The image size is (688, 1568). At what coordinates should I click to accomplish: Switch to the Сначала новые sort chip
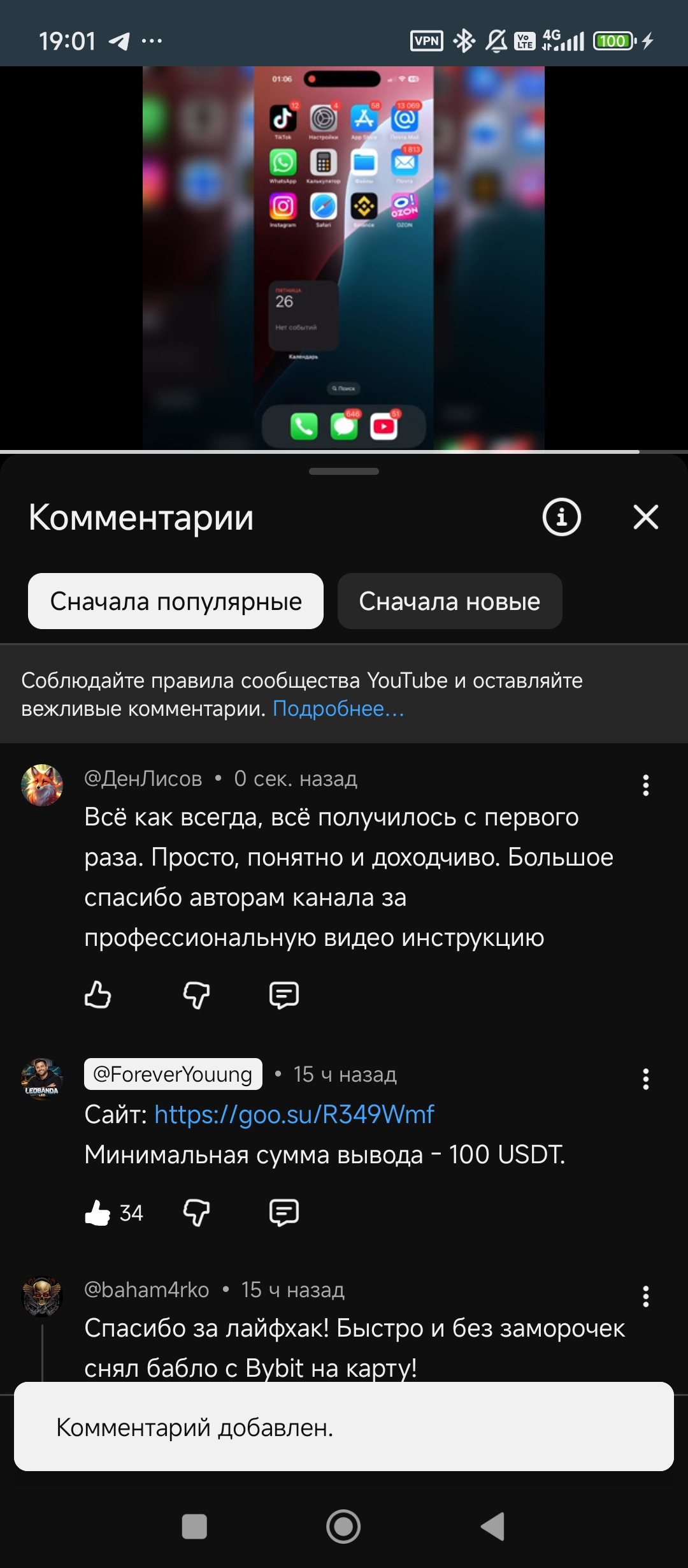449,601
